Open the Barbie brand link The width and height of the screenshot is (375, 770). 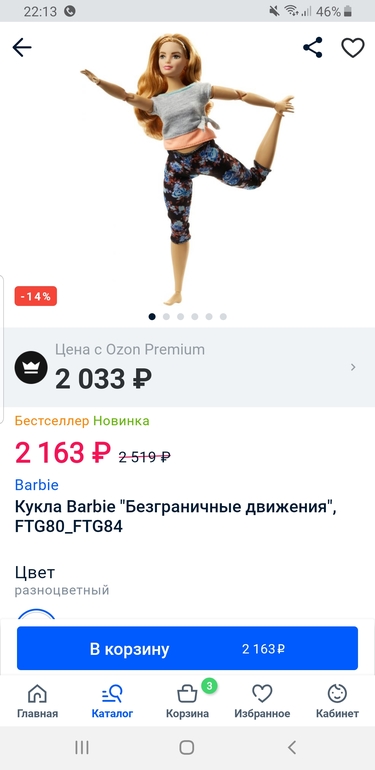tap(37, 485)
